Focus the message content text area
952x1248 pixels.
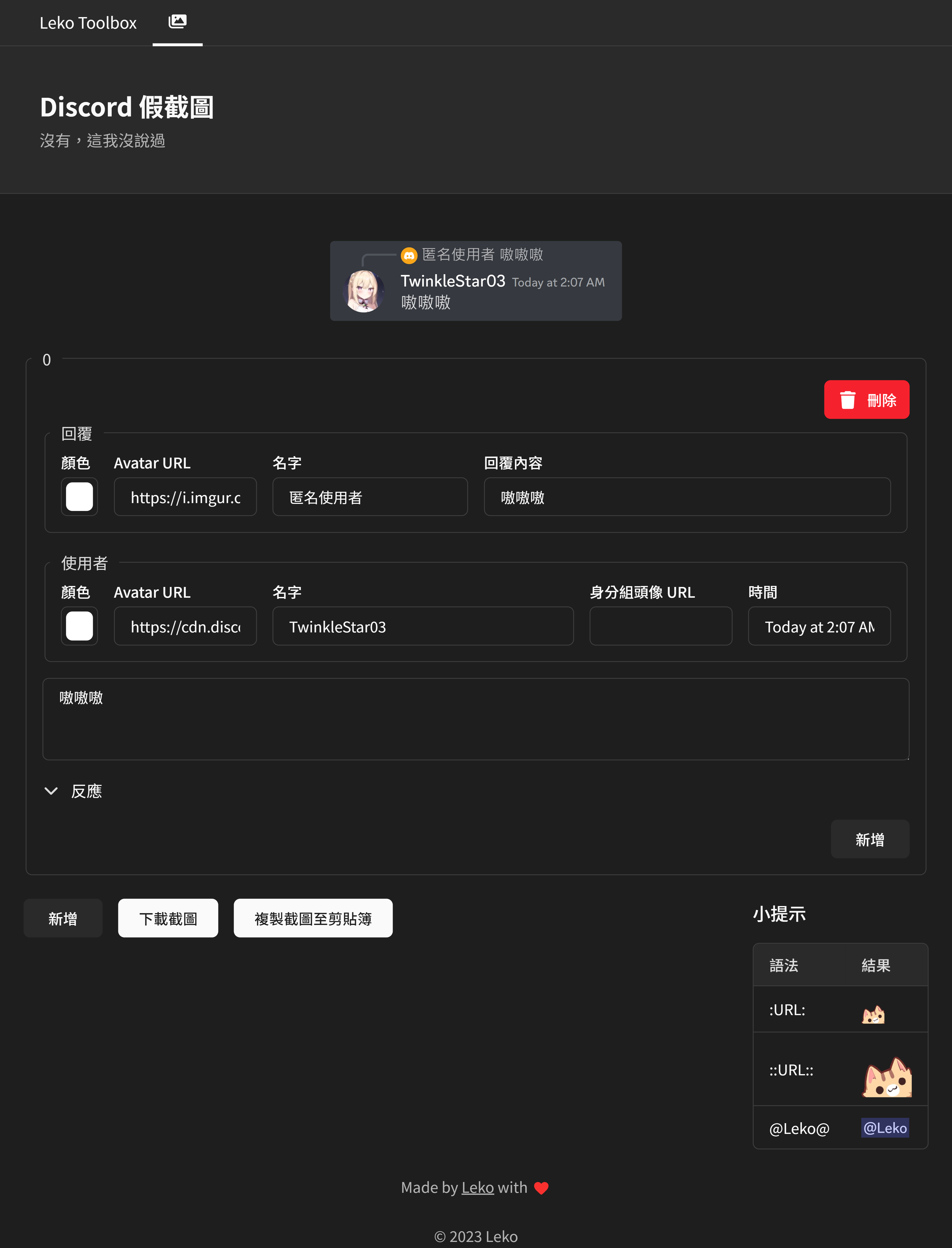pos(475,719)
